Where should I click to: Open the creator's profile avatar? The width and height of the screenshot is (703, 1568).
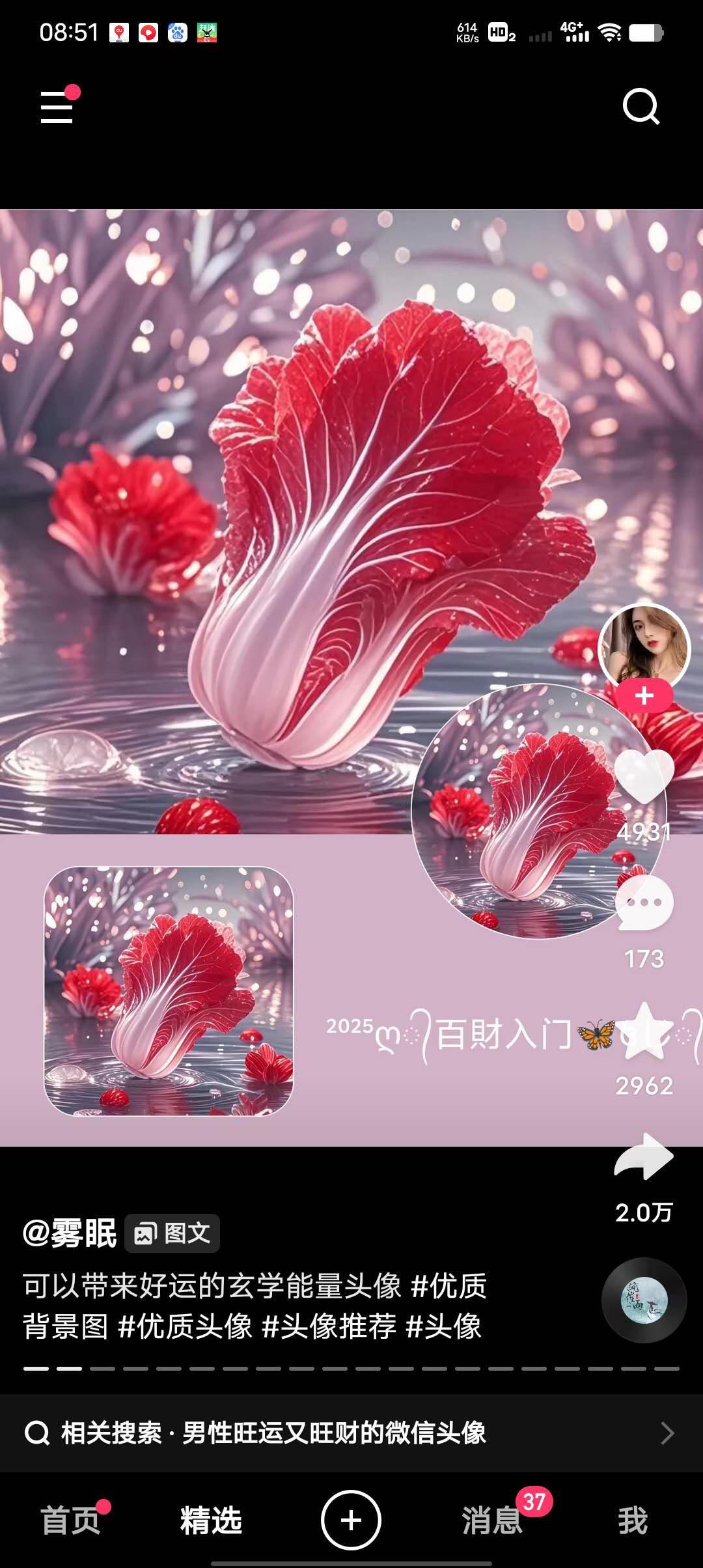644,648
